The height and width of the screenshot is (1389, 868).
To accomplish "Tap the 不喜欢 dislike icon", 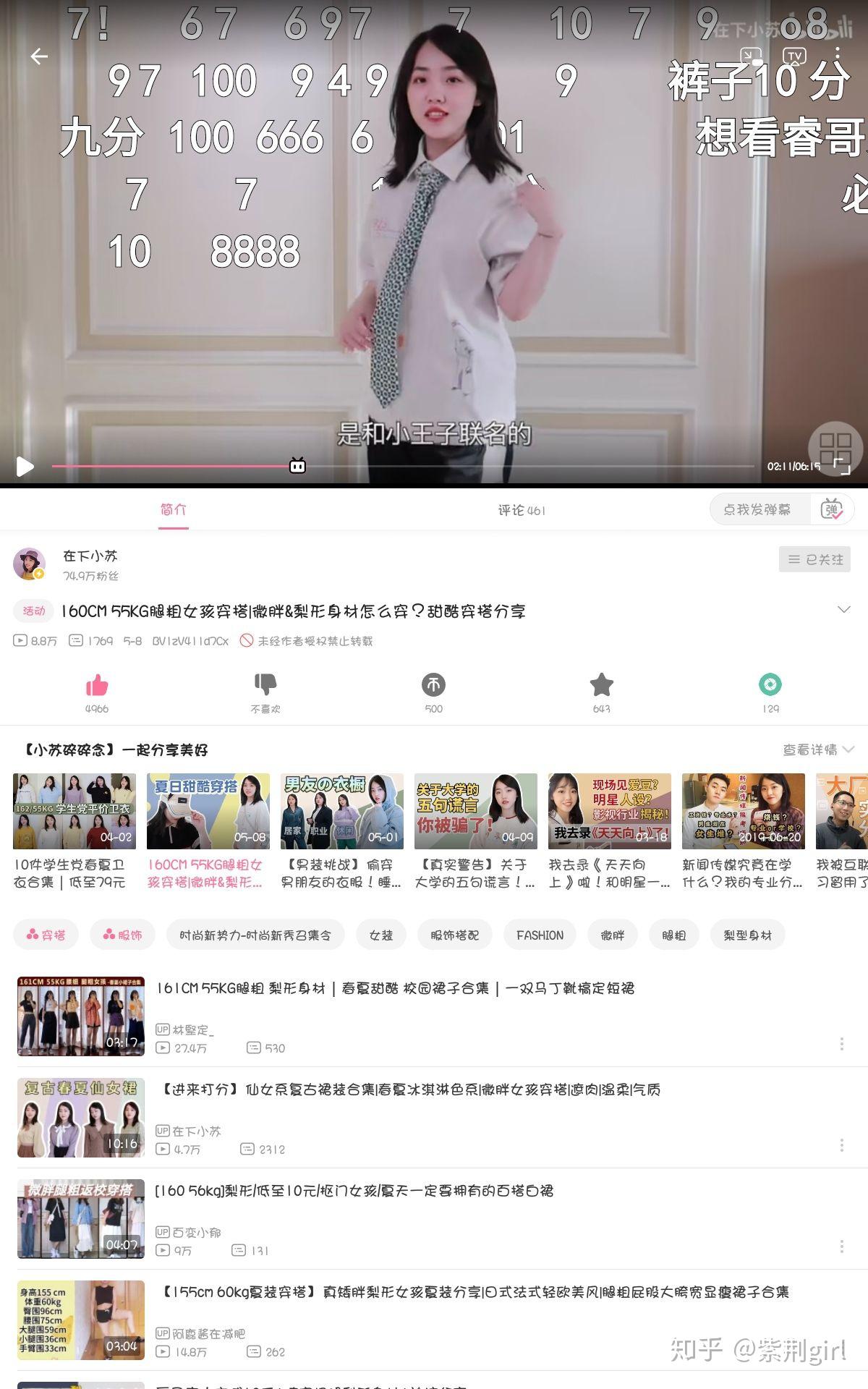I will pos(265,684).
